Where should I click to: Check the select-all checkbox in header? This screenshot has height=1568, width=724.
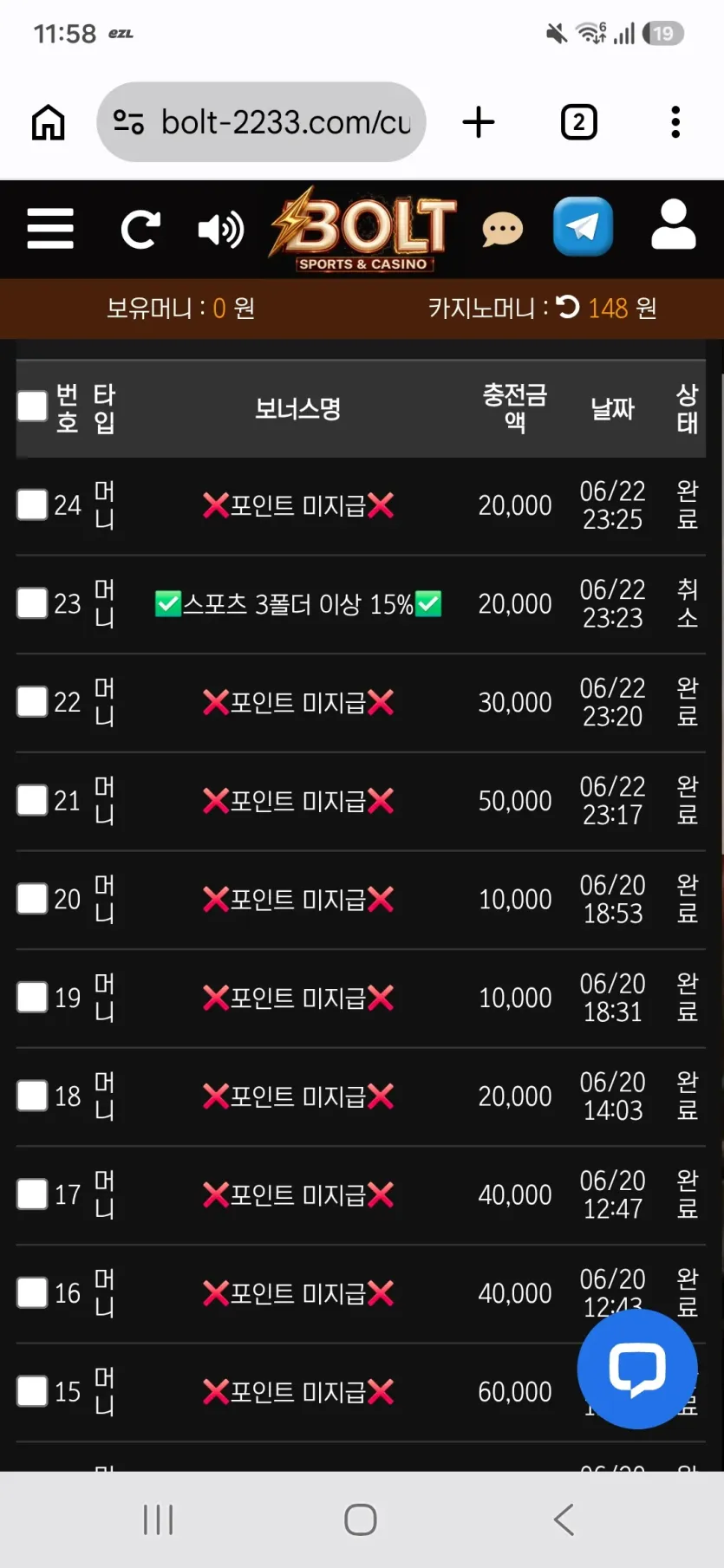32,405
